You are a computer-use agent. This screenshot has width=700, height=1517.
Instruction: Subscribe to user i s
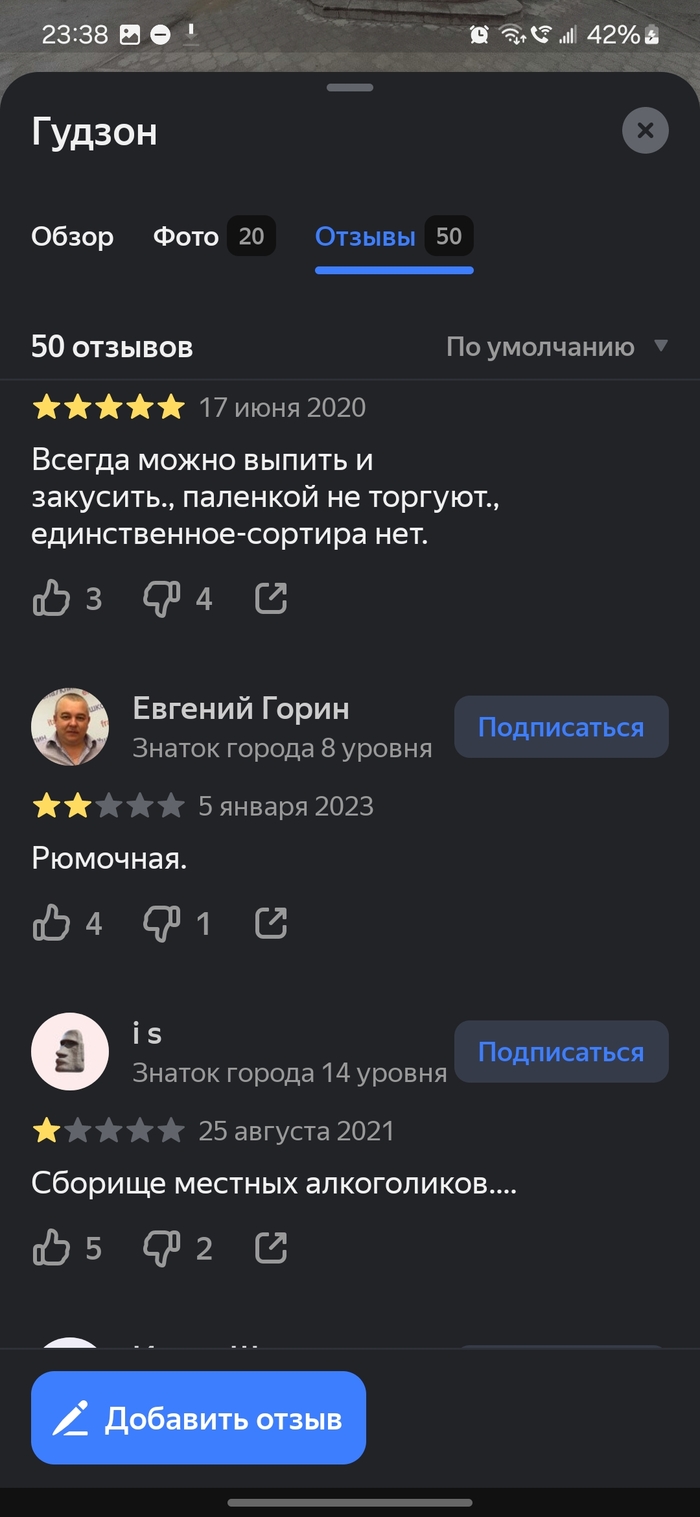pyautogui.click(x=560, y=1052)
